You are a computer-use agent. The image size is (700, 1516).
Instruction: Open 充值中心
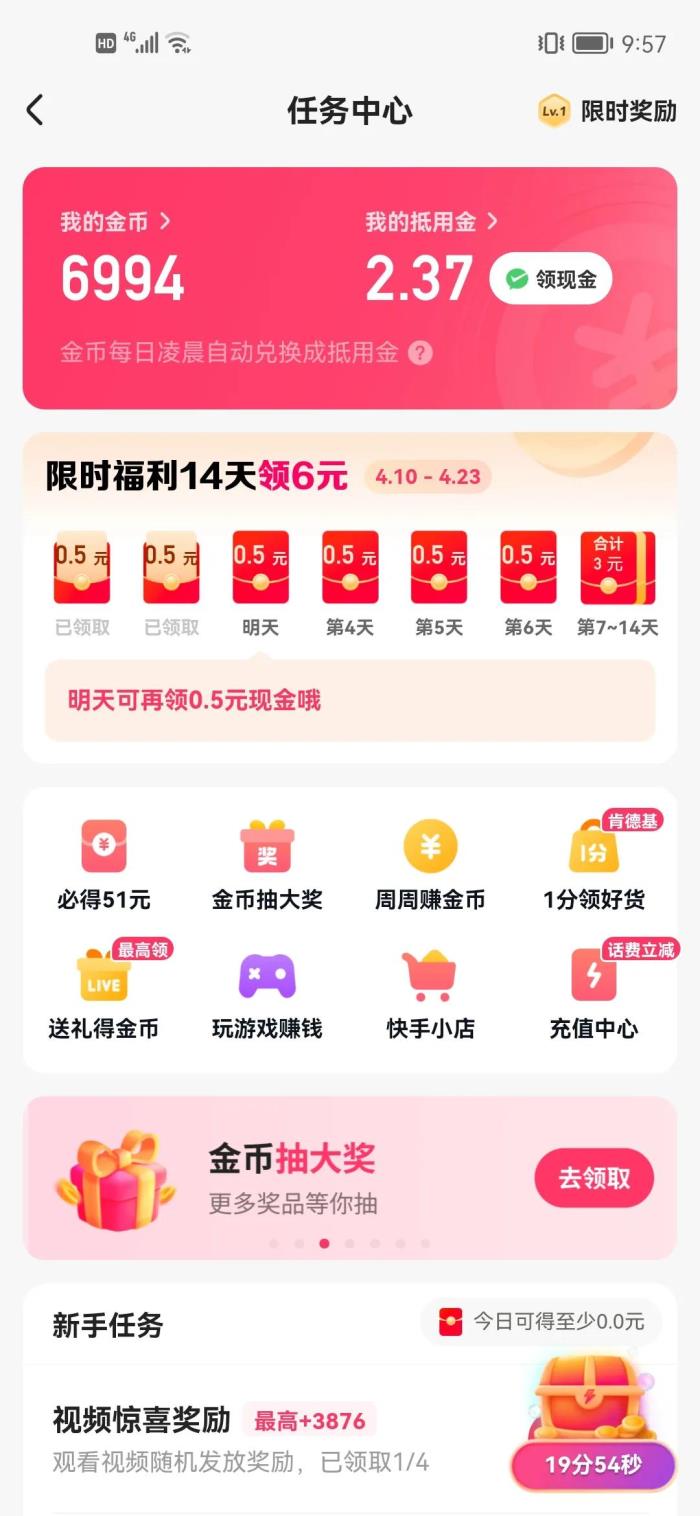pos(594,977)
